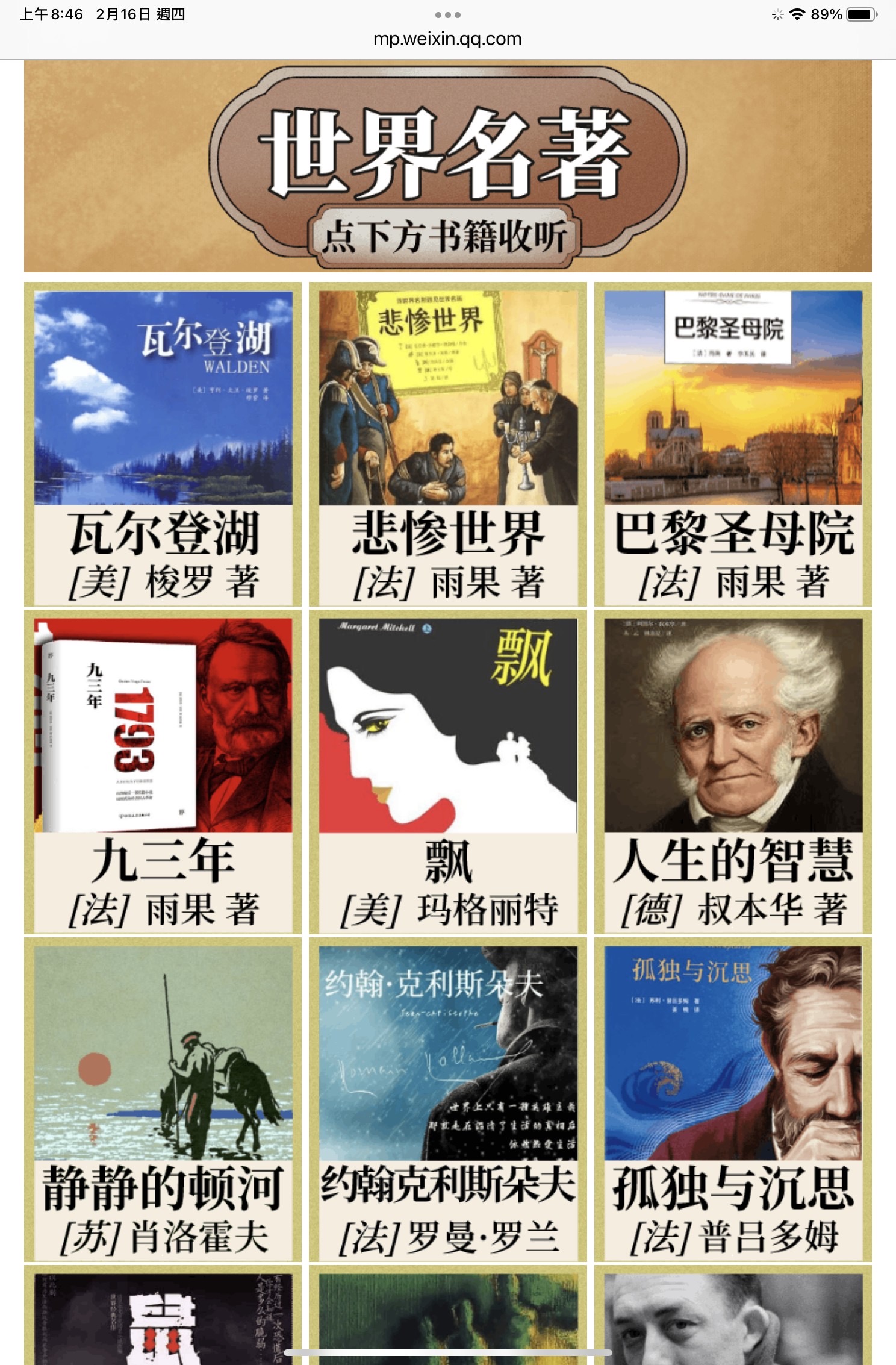Tap the 静静的顿河 book card
Image resolution: width=896 pixels, height=1365 pixels.
click(x=163, y=1099)
